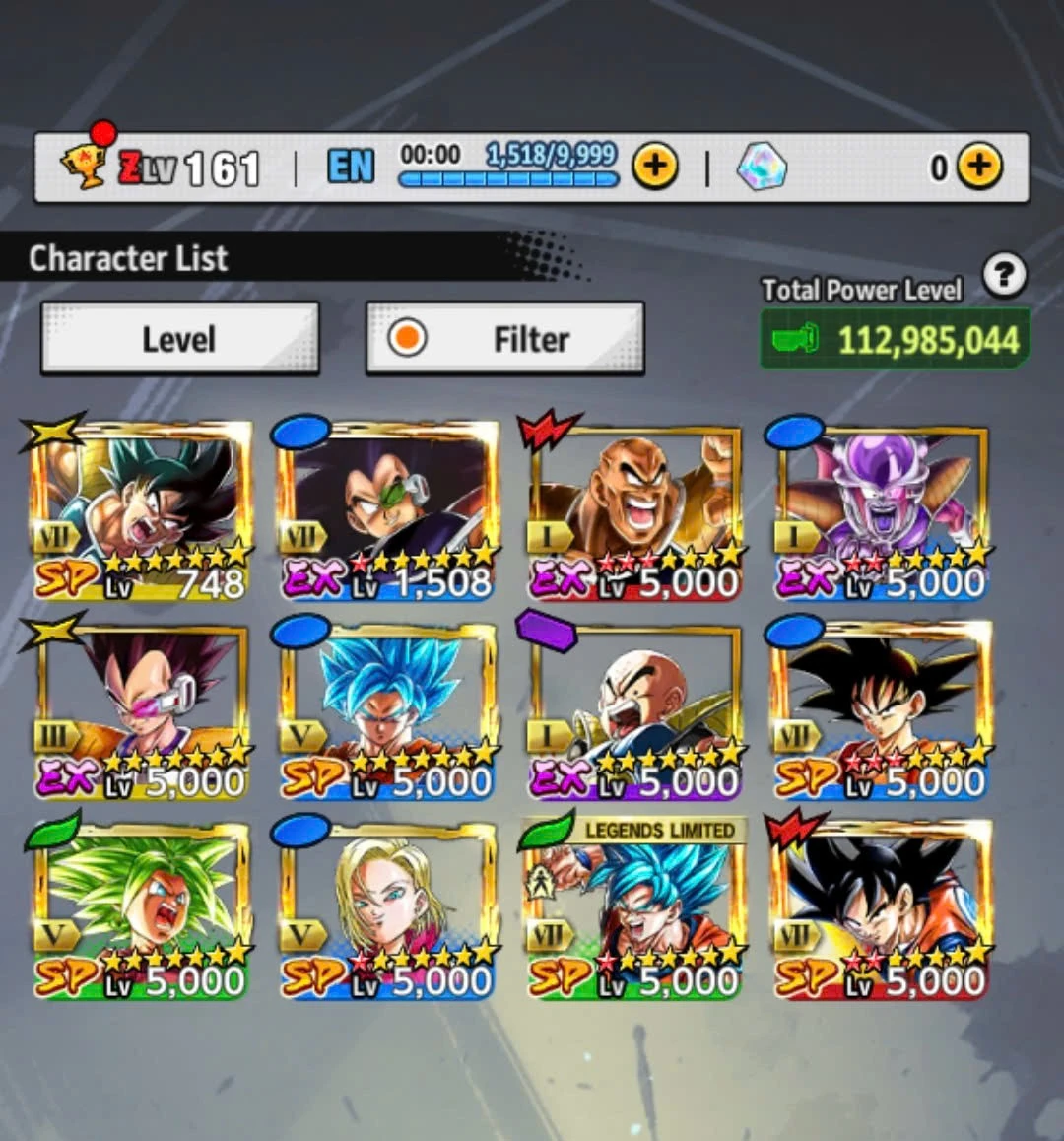Select the EX character at level 1,508
The image size is (1064, 1141).
[x=386, y=512]
